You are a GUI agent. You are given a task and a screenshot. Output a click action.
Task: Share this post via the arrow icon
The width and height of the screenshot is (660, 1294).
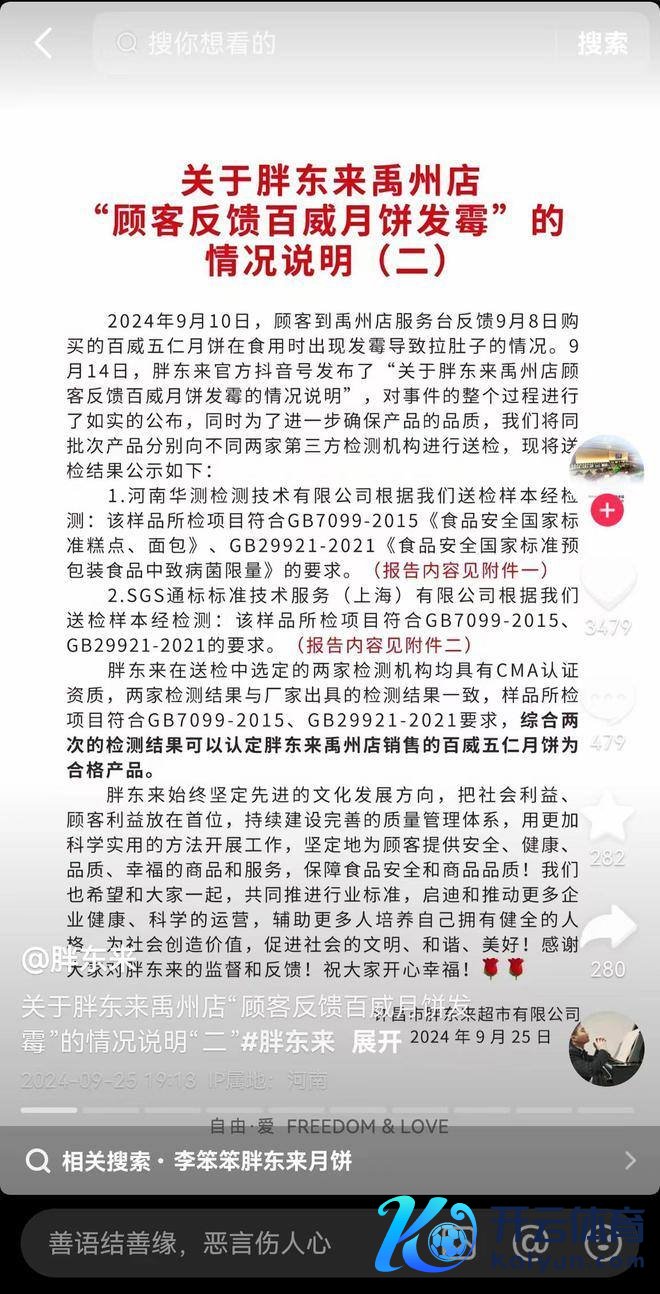pyautogui.click(x=607, y=928)
